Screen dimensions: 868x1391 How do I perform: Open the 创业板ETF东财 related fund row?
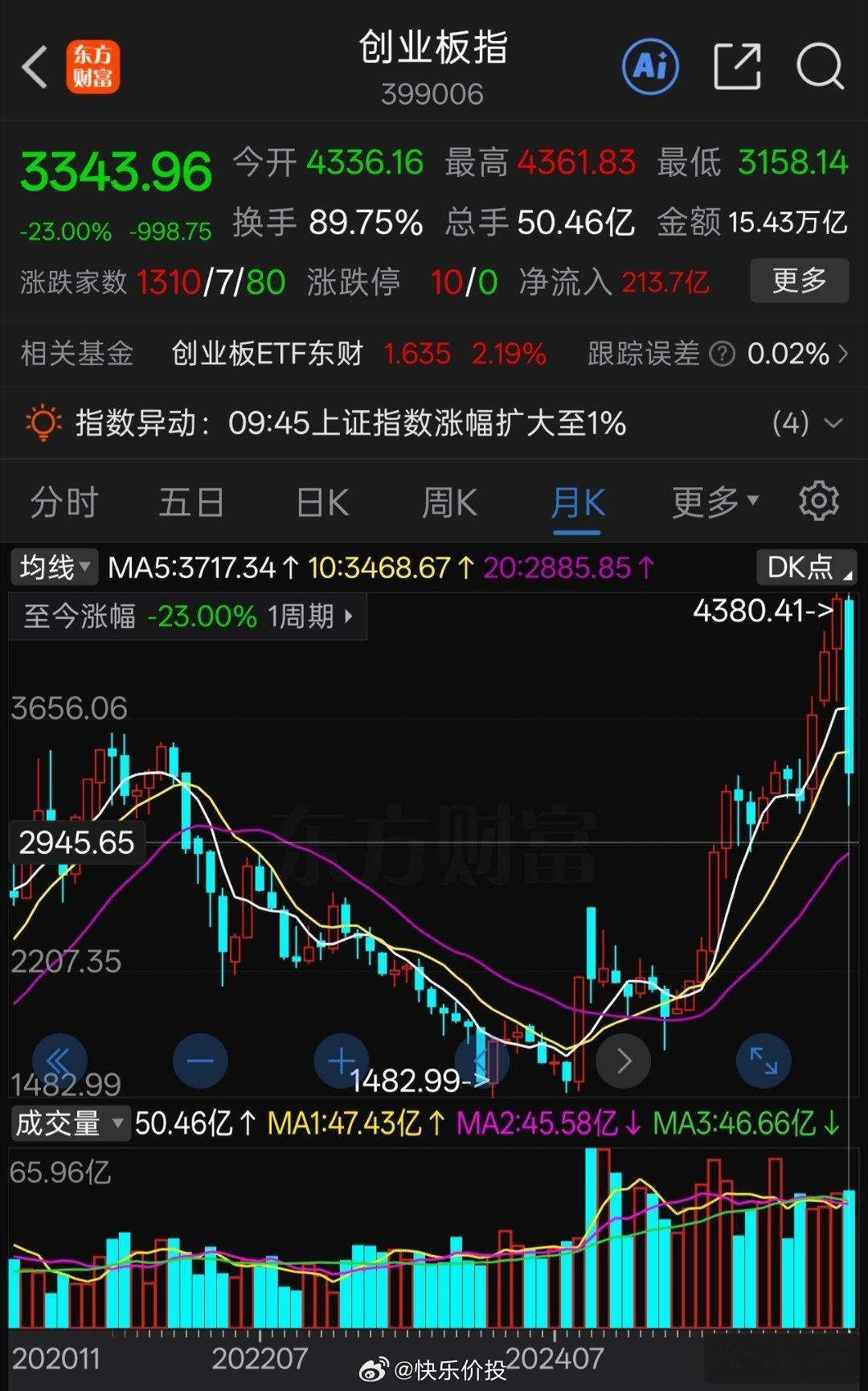(434, 353)
